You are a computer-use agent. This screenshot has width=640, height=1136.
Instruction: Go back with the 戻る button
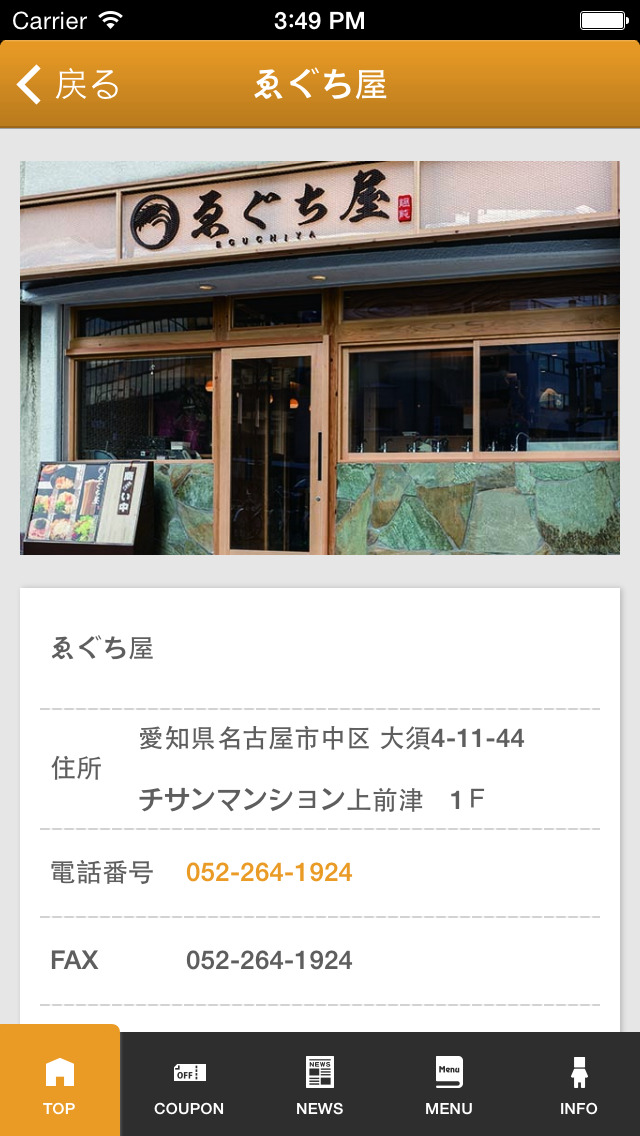tap(68, 85)
